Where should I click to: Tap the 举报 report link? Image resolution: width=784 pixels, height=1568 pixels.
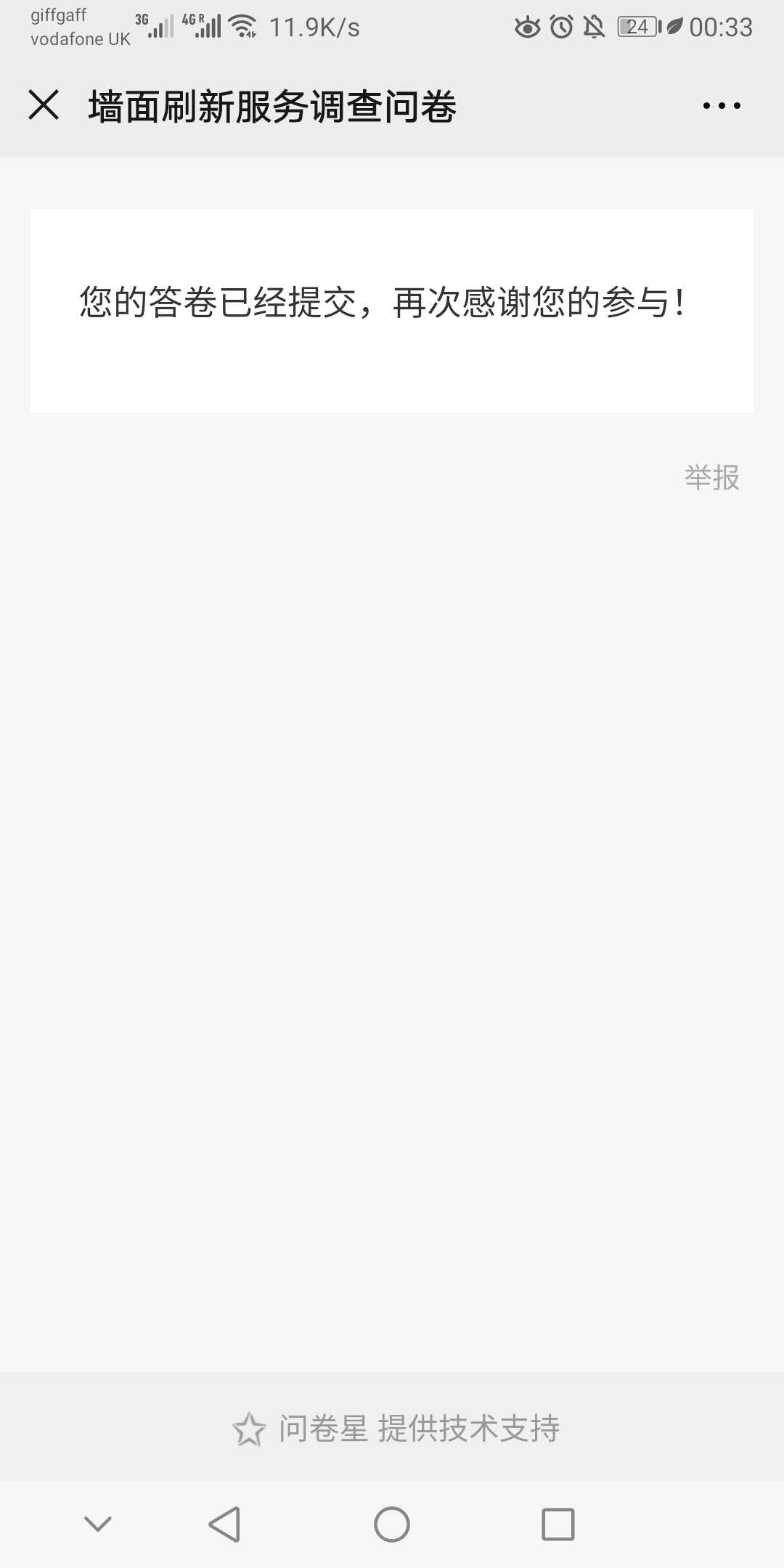point(711,478)
